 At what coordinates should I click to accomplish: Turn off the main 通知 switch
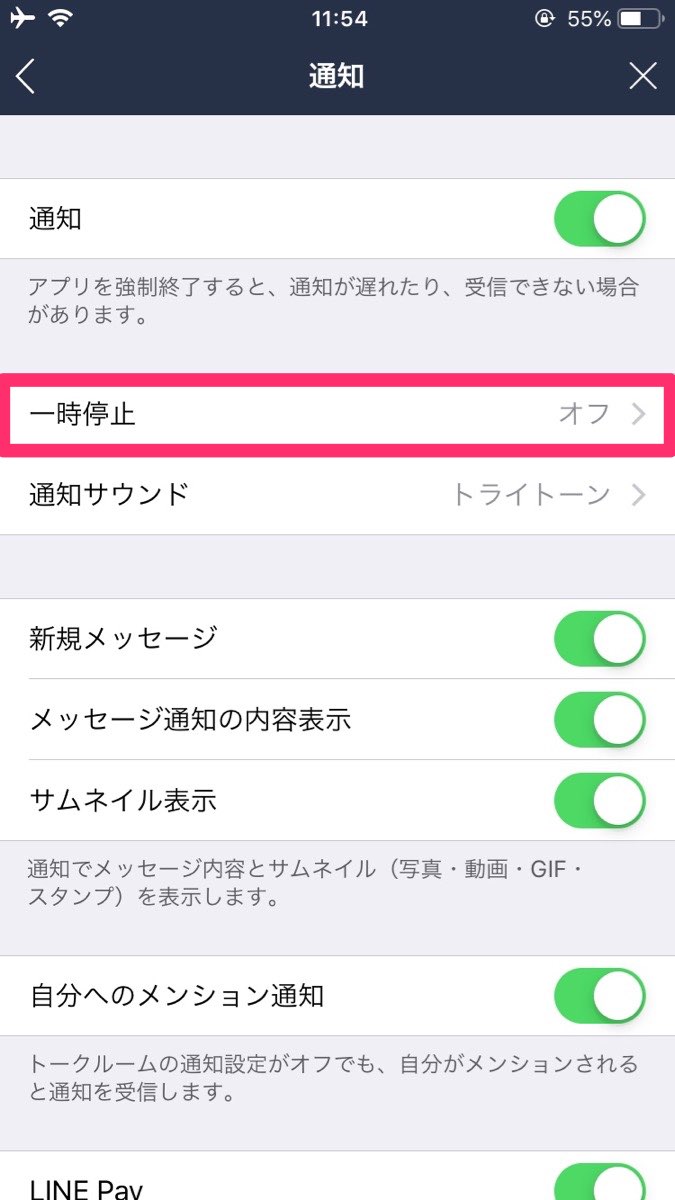(x=600, y=219)
